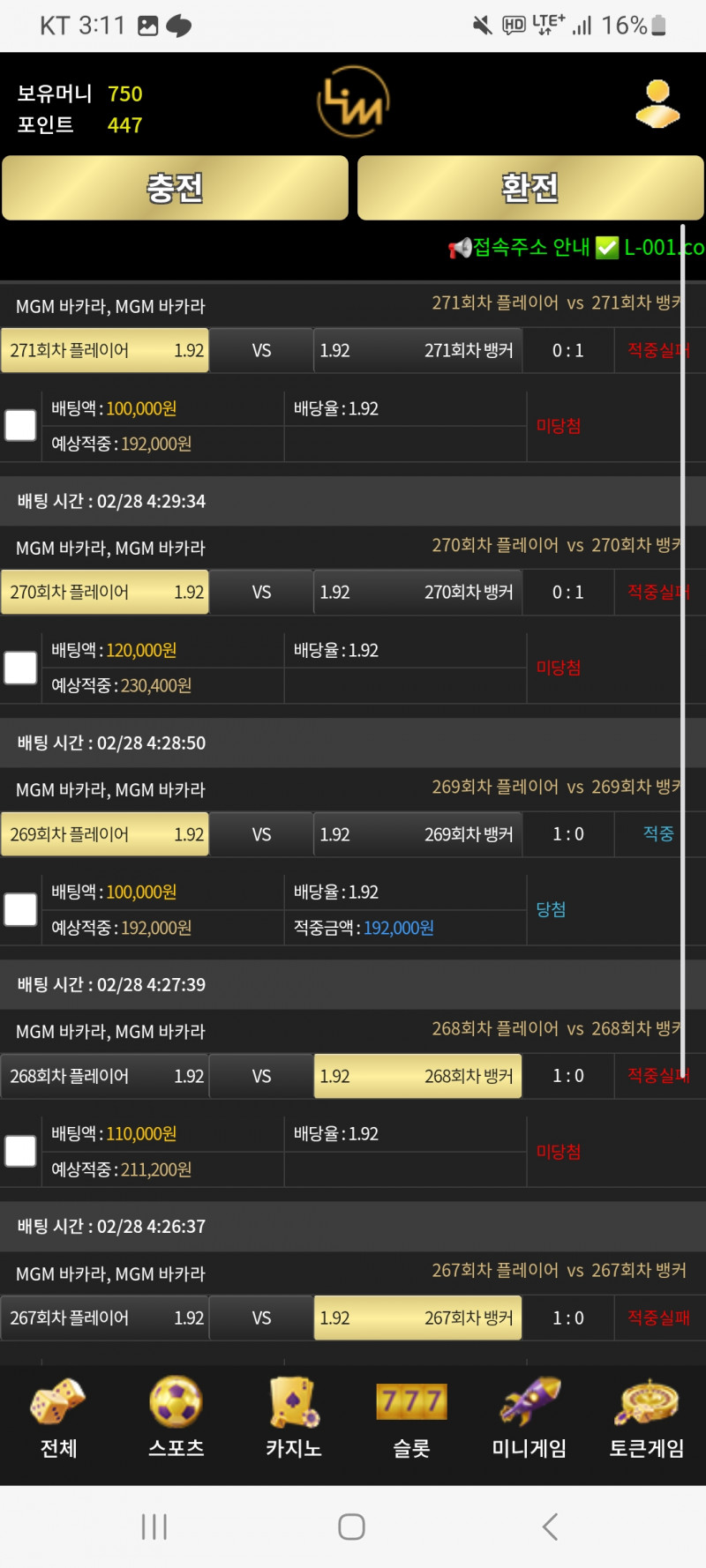This screenshot has width=706, height=1568.
Task: Check the box for the 271회차 bet
Action: pyautogui.click(x=20, y=425)
